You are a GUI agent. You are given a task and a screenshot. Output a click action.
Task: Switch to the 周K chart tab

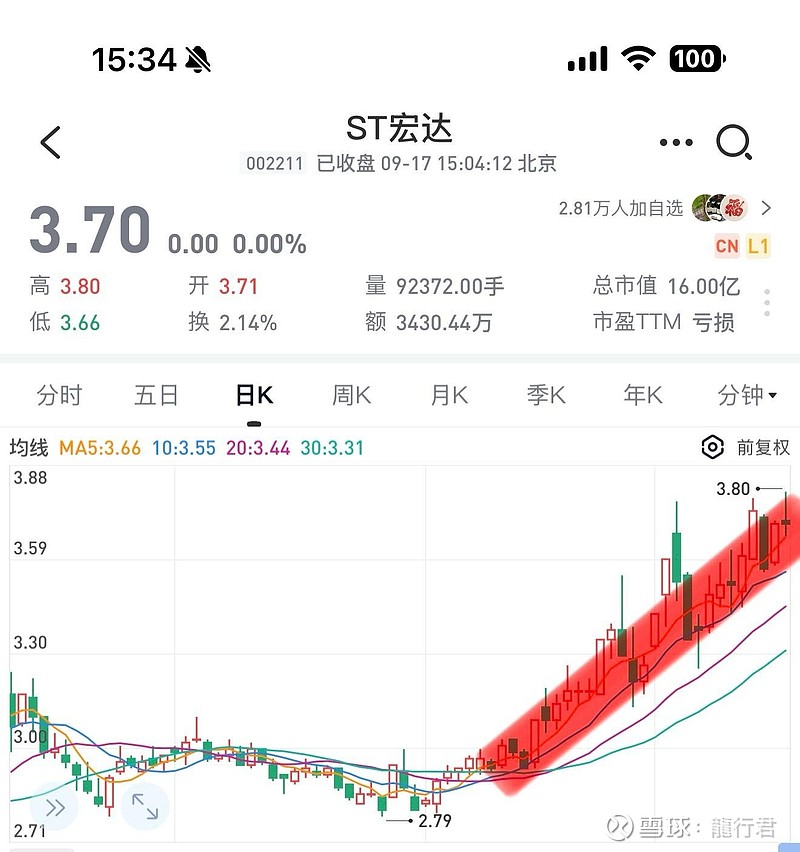point(351,395)
